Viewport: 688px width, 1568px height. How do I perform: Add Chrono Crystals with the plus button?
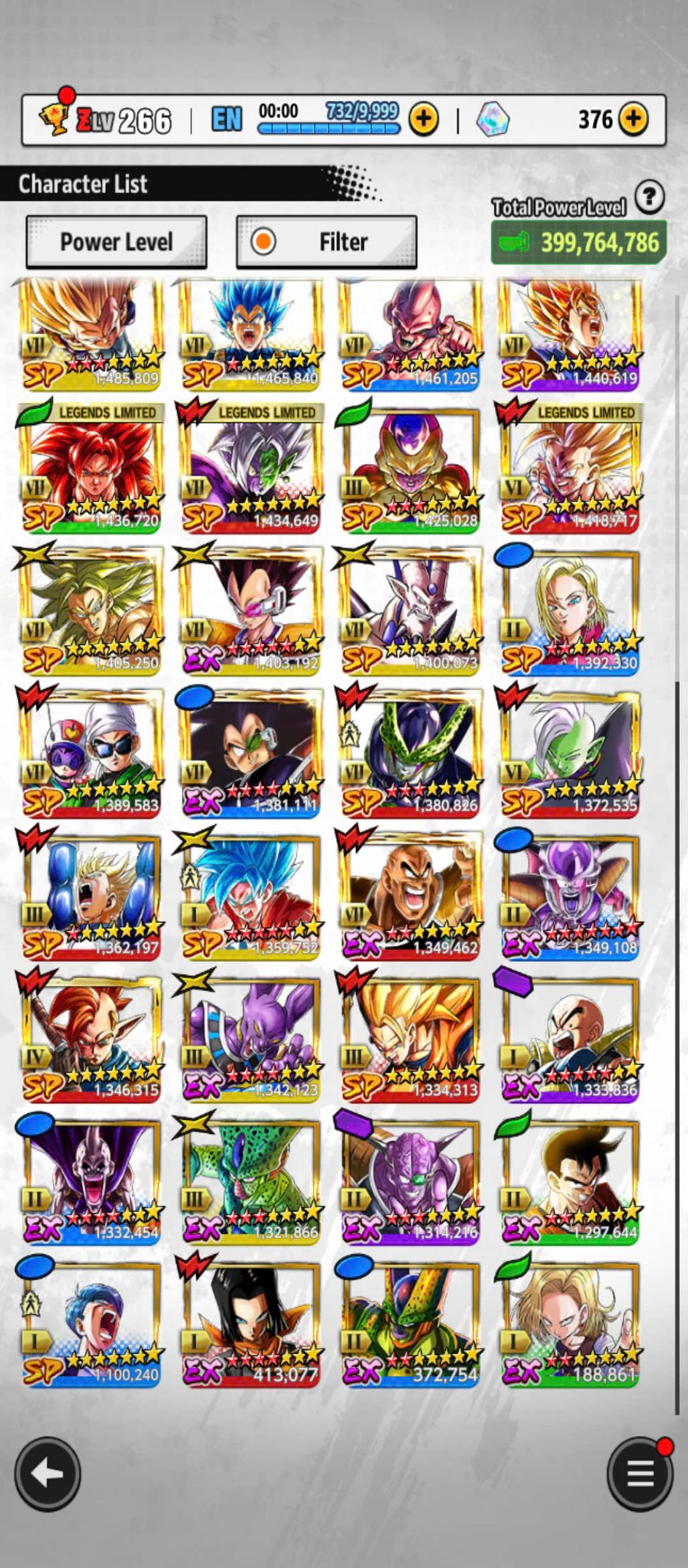[633, 119]
